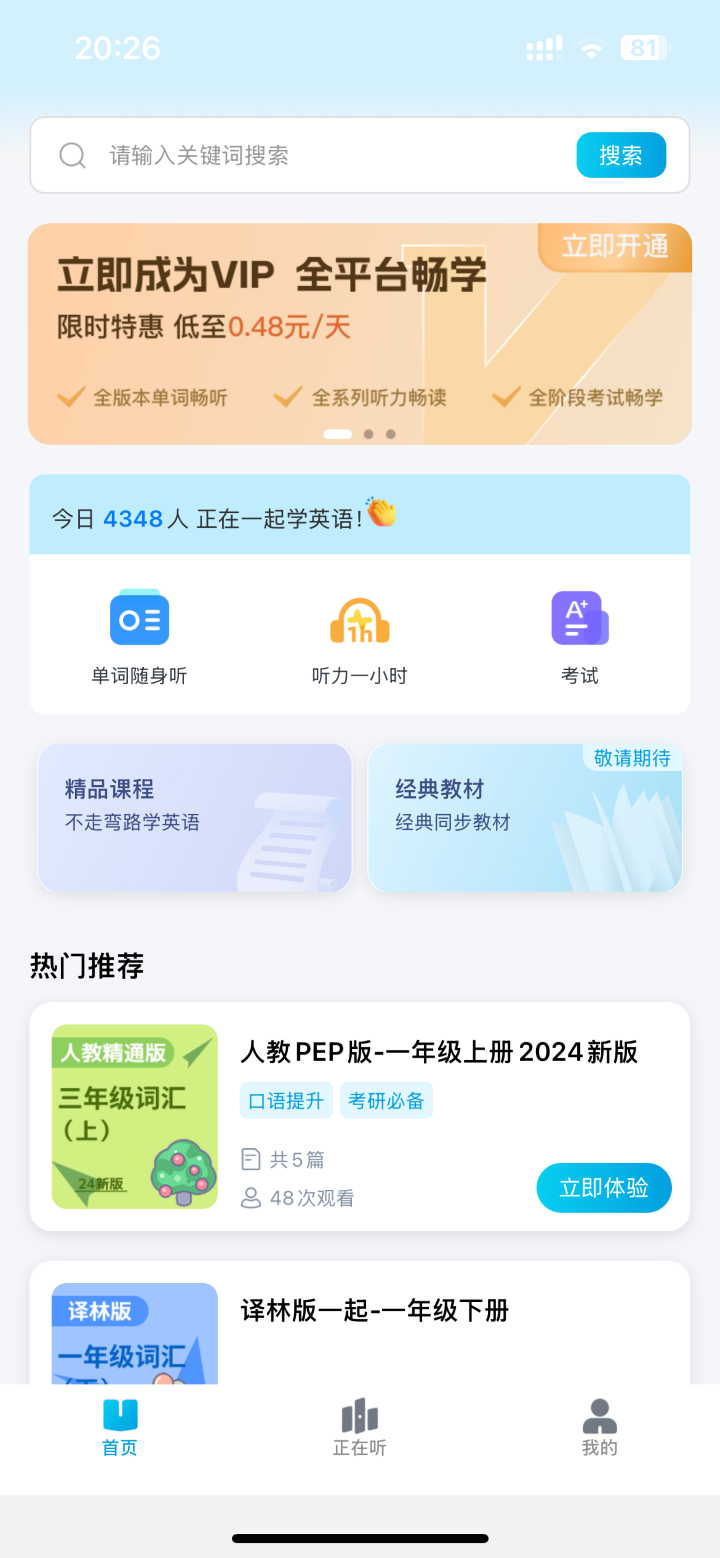Select the second carousel dot under banner

point(367,434)
